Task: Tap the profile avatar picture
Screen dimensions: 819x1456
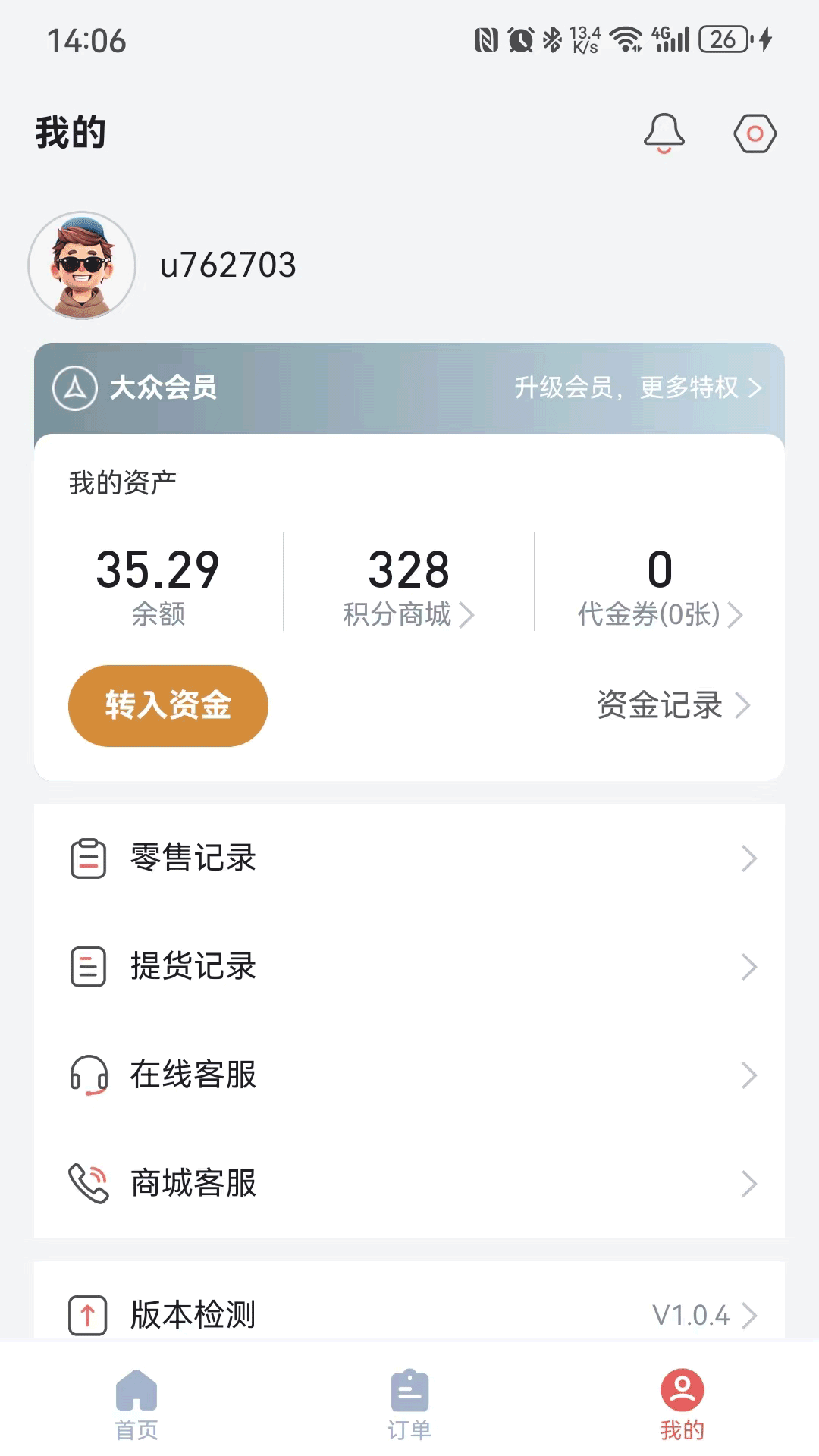Action: click(82, 265)
